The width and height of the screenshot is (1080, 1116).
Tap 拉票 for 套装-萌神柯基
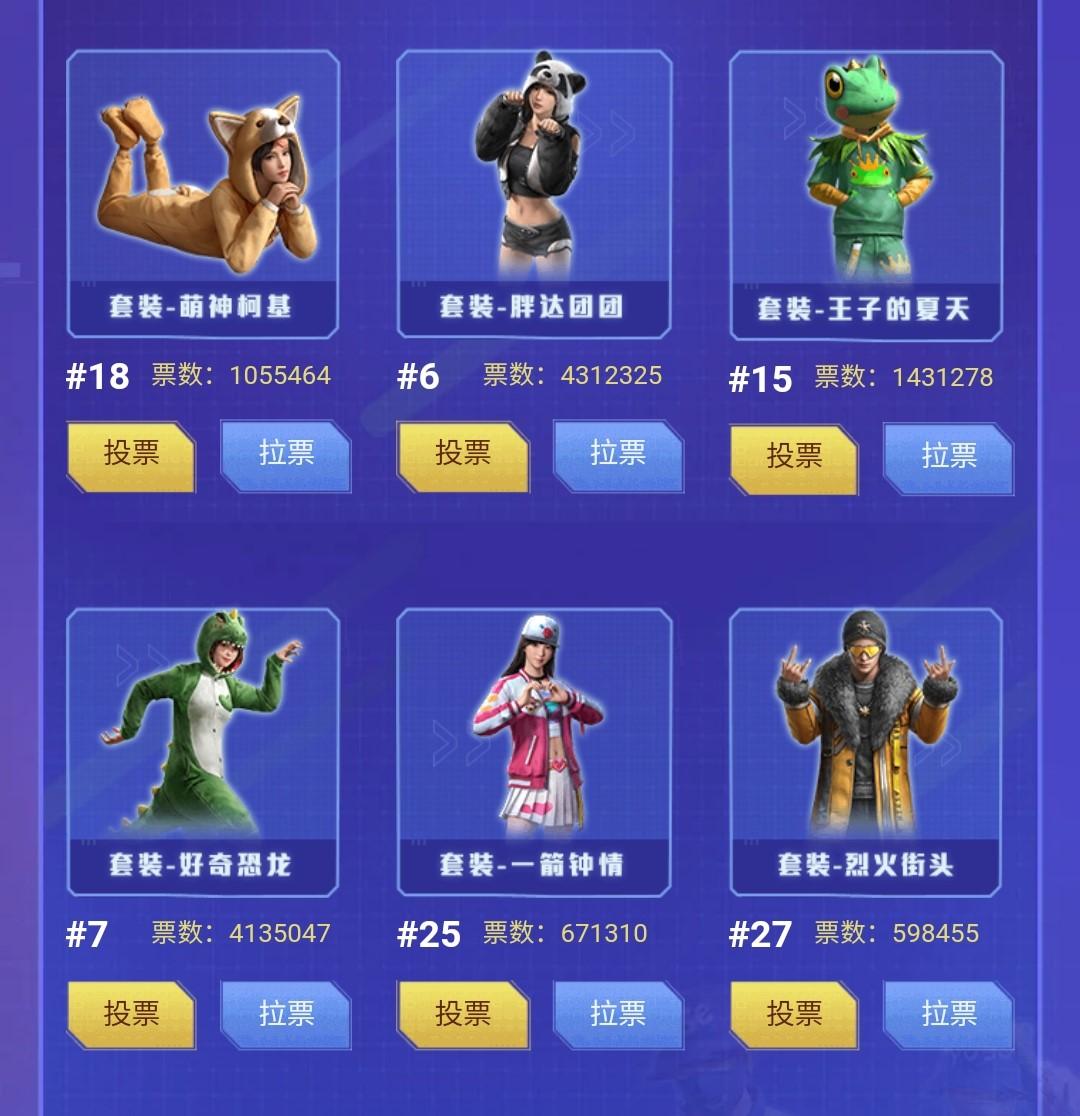(286, 456)
